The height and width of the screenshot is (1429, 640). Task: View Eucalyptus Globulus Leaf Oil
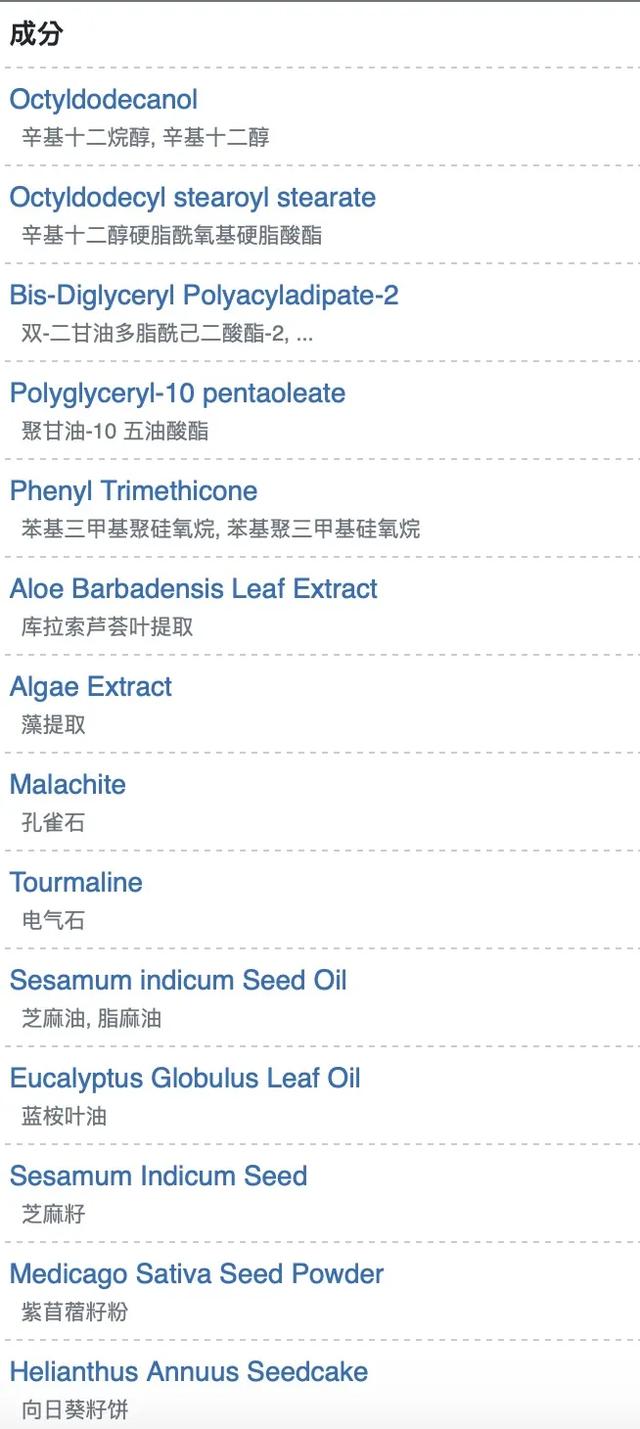coord(185,1079)
